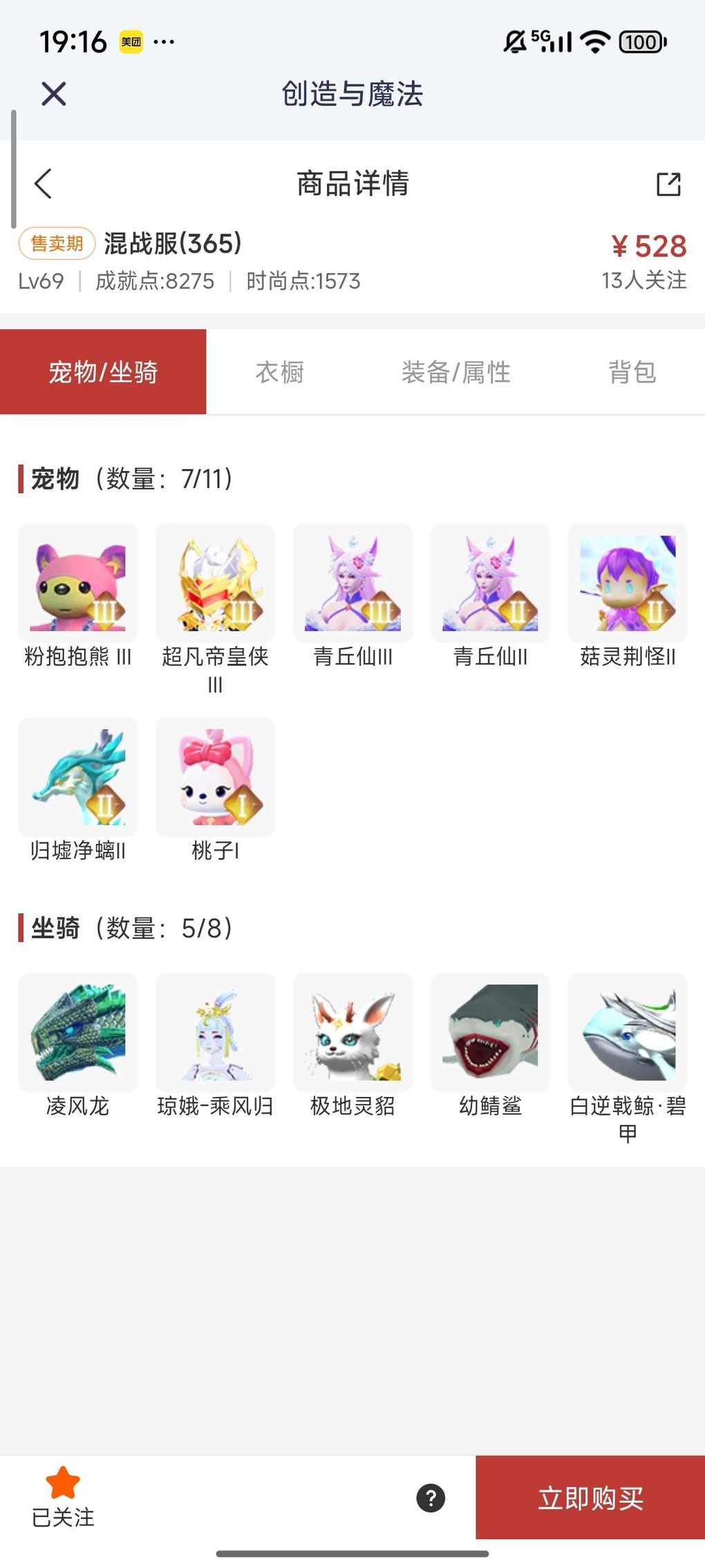The width and height of the screenshot is (705, 1568).
Task: Open the 装备/属性 tab
Action: (455, 372)
